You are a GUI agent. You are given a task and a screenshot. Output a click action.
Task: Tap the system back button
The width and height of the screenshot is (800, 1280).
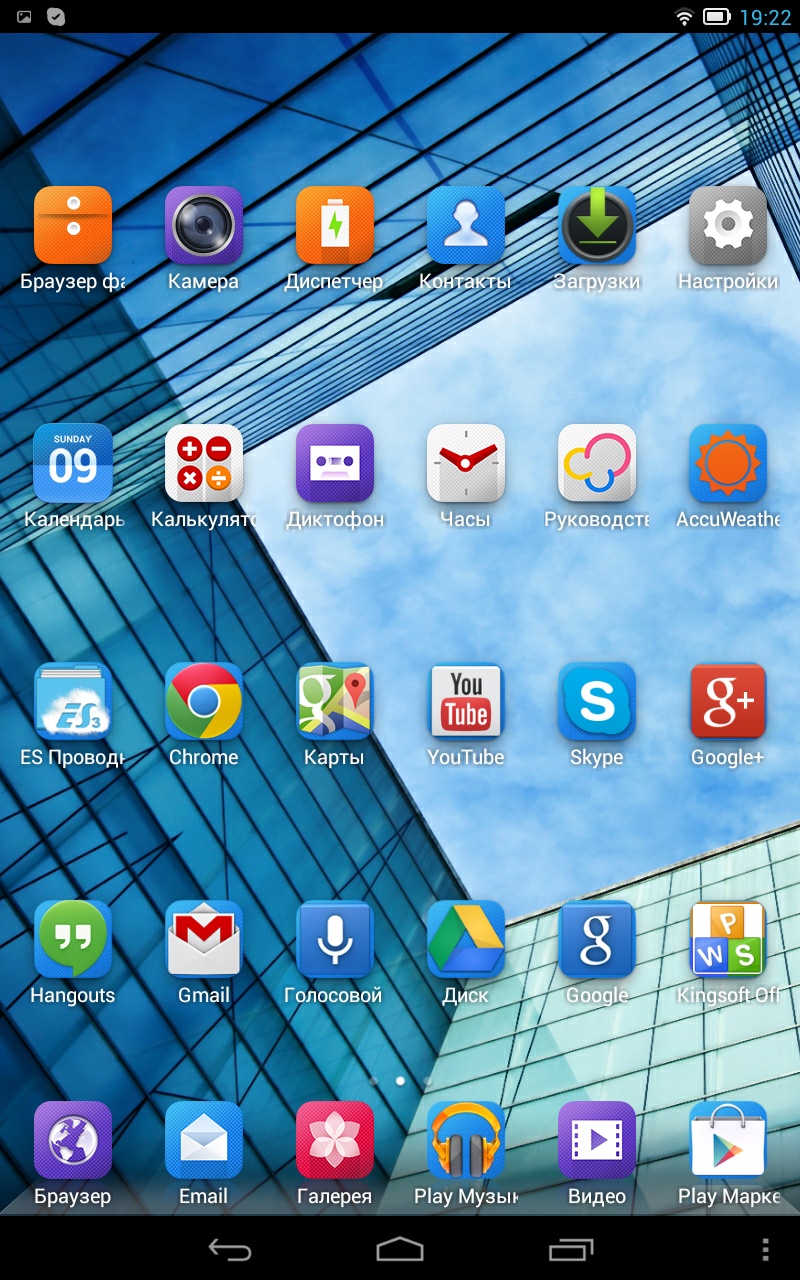click(x=229, y=1248)
